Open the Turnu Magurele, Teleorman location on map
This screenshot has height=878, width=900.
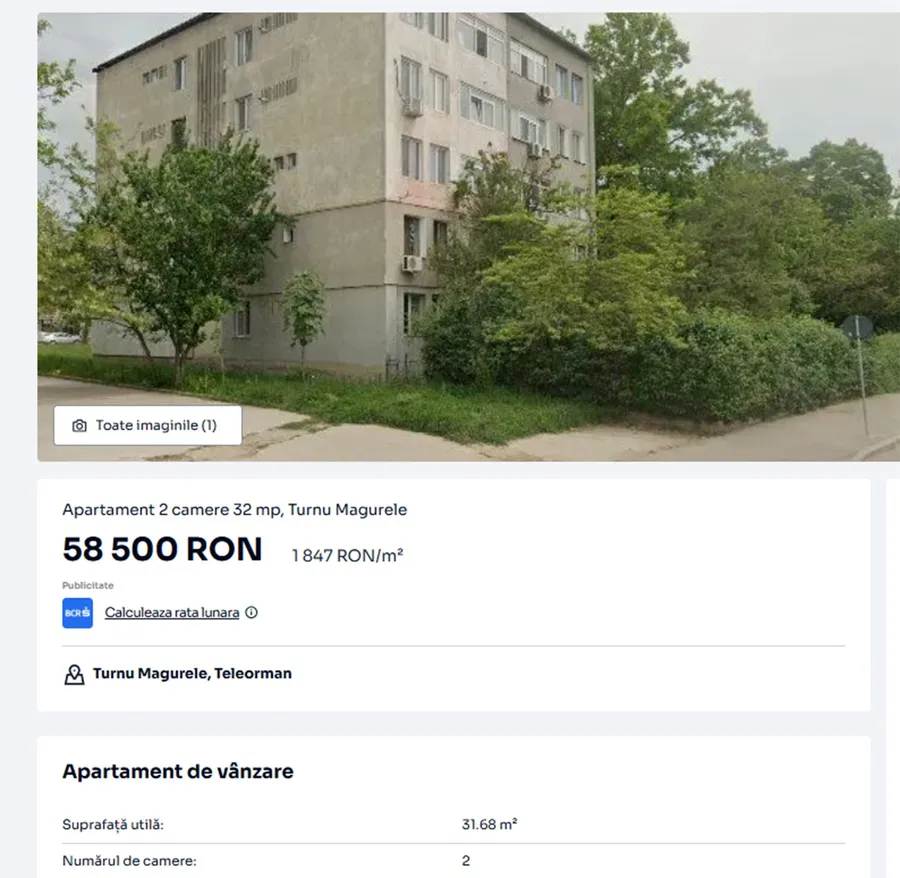tap(191, 673)
